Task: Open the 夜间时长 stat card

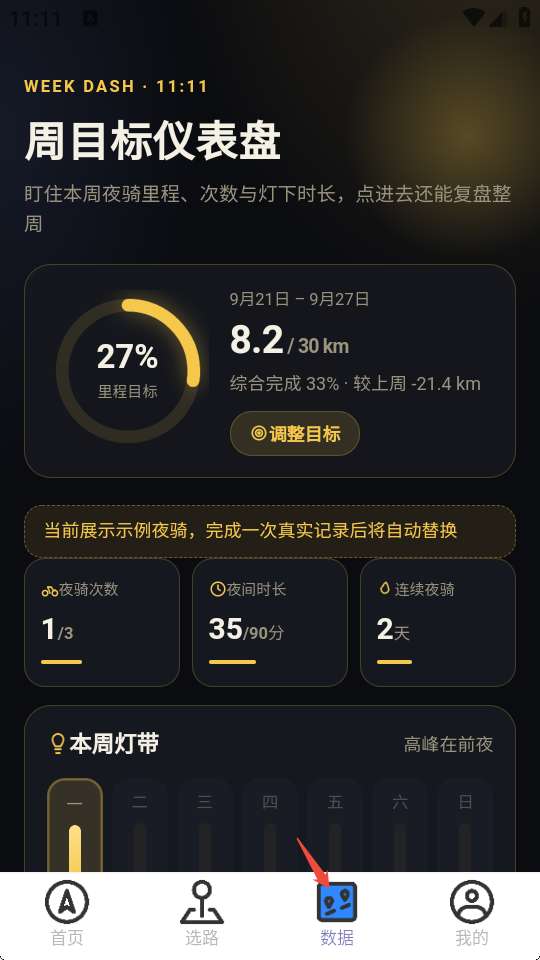Action: coord(269,623)
